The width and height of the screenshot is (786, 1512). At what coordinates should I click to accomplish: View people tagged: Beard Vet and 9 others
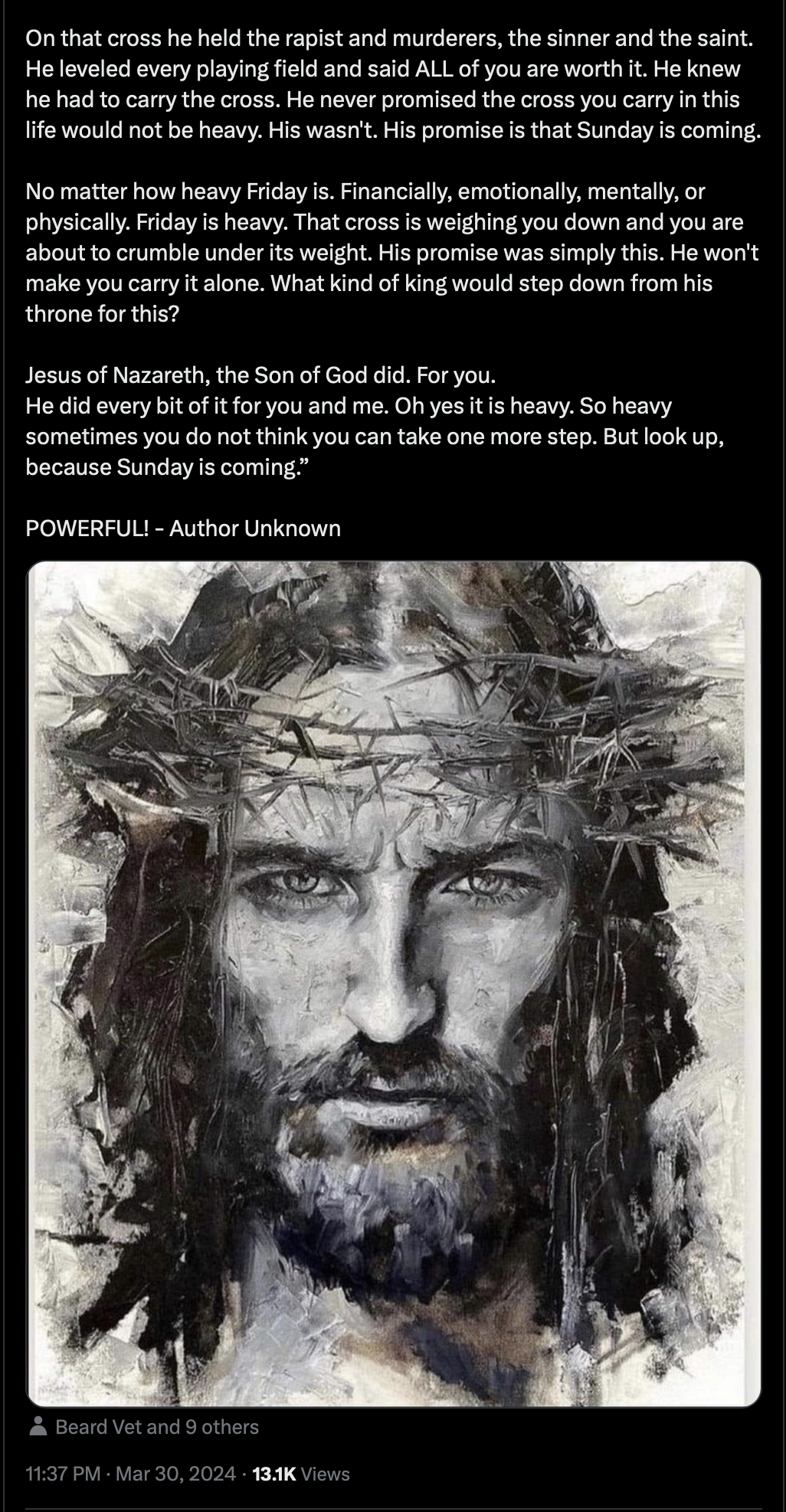pos(143,1427)
